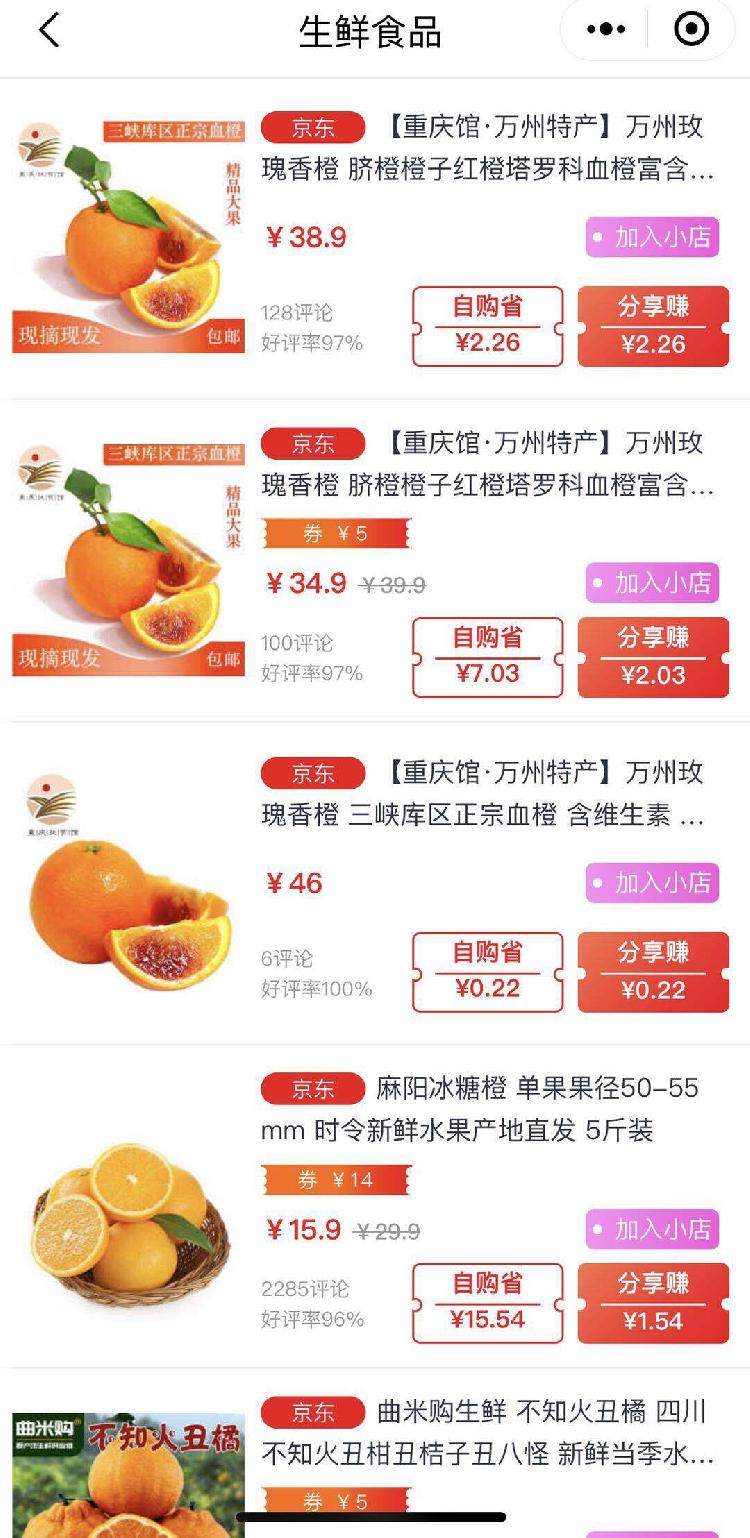Tap 分享赚 ¥0.22 on the ¥46 item
750x1538 pixels.
tap(653, 972)
